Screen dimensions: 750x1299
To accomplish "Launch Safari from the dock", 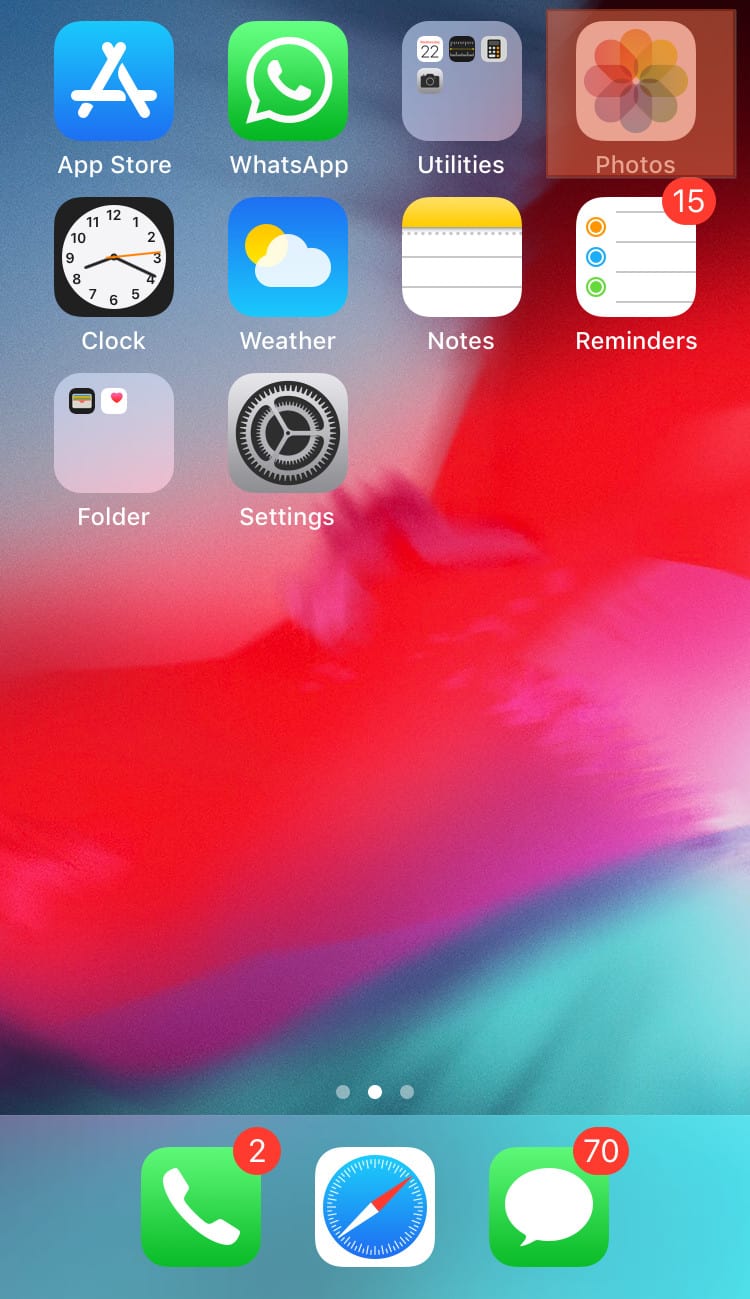I will coord(375,1206).
